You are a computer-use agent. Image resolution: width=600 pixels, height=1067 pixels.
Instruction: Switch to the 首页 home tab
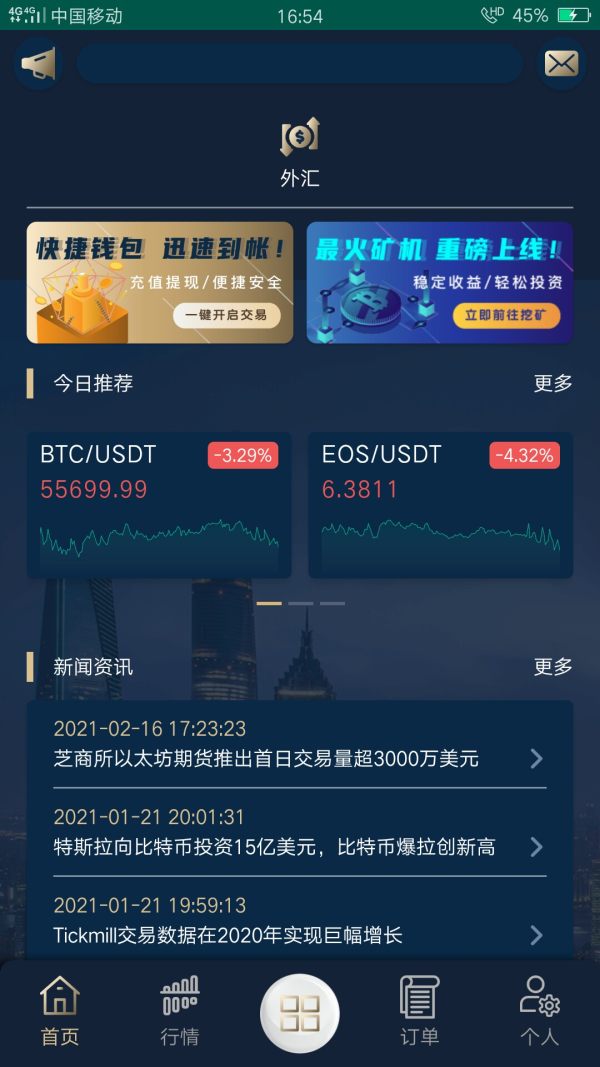(60, 1011)
